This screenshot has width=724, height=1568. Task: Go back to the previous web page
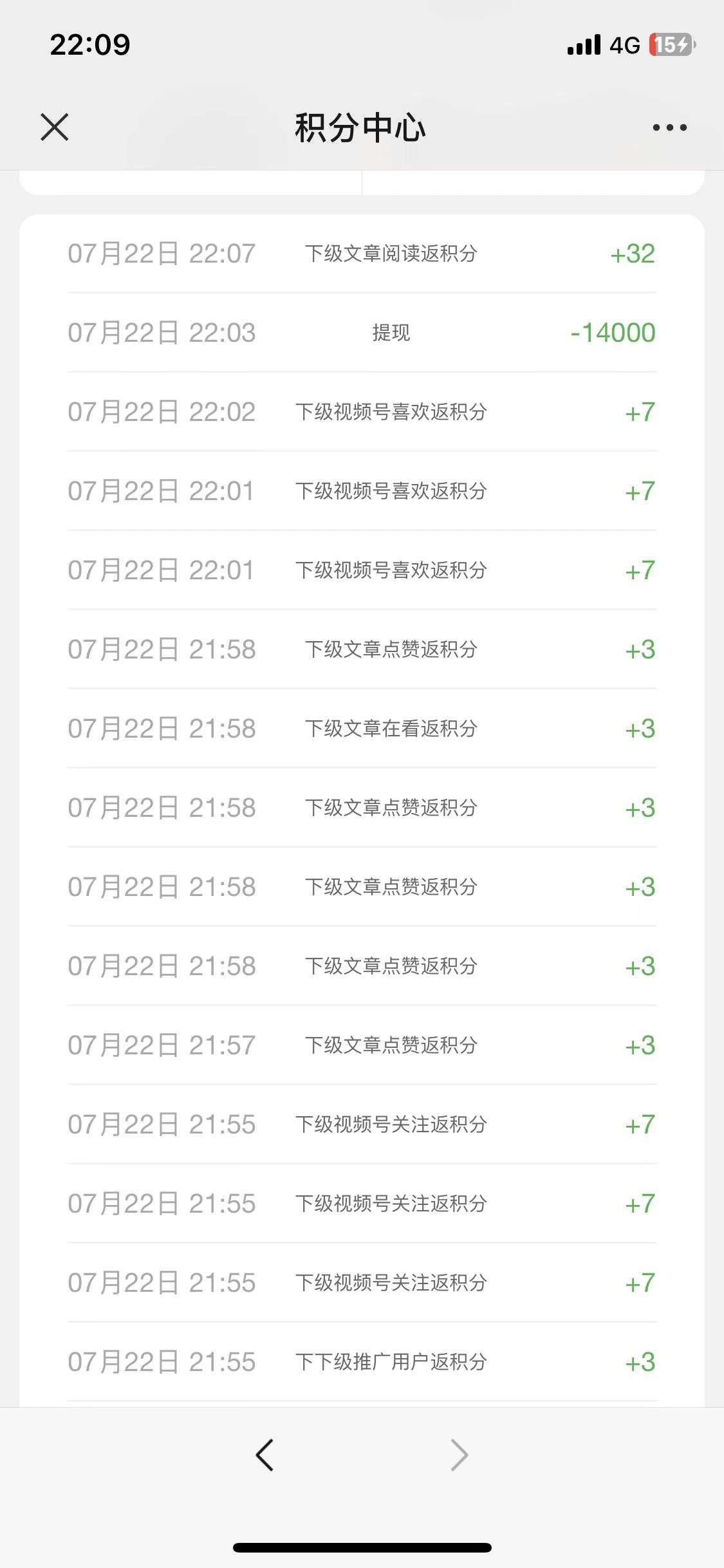click(x=265, y=1455)
